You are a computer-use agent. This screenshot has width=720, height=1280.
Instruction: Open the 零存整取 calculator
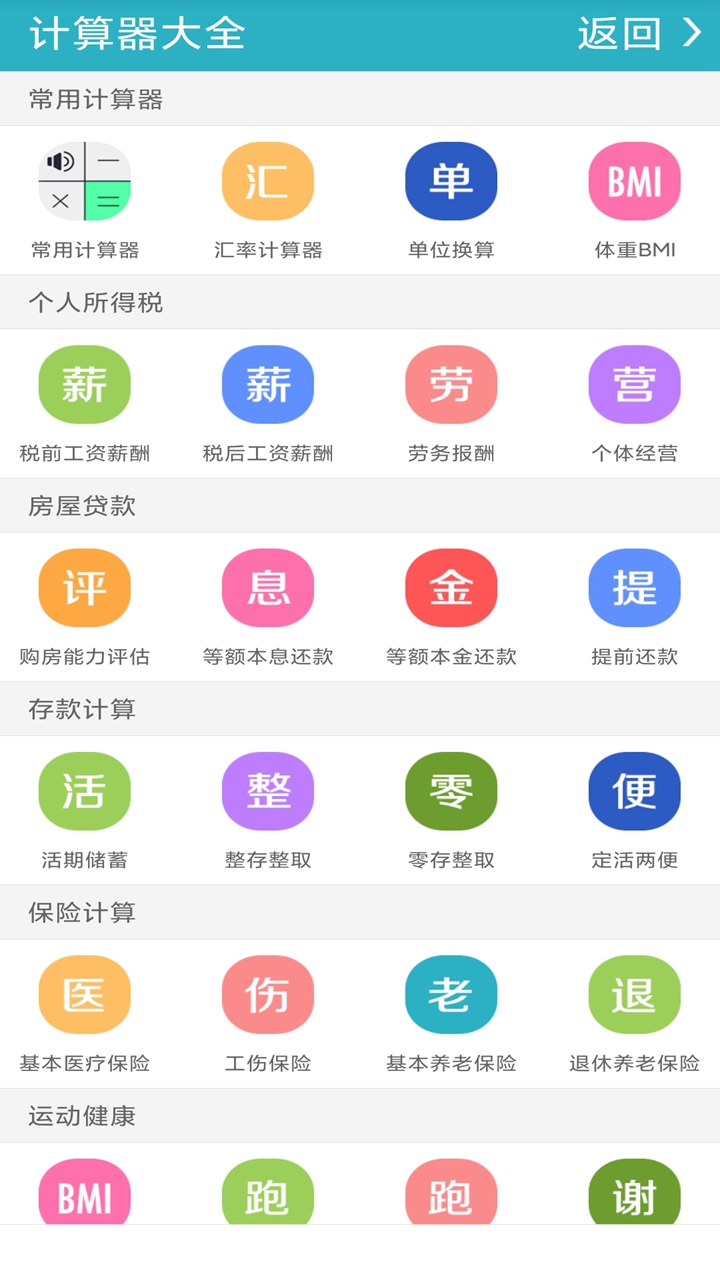coord(450,791)
